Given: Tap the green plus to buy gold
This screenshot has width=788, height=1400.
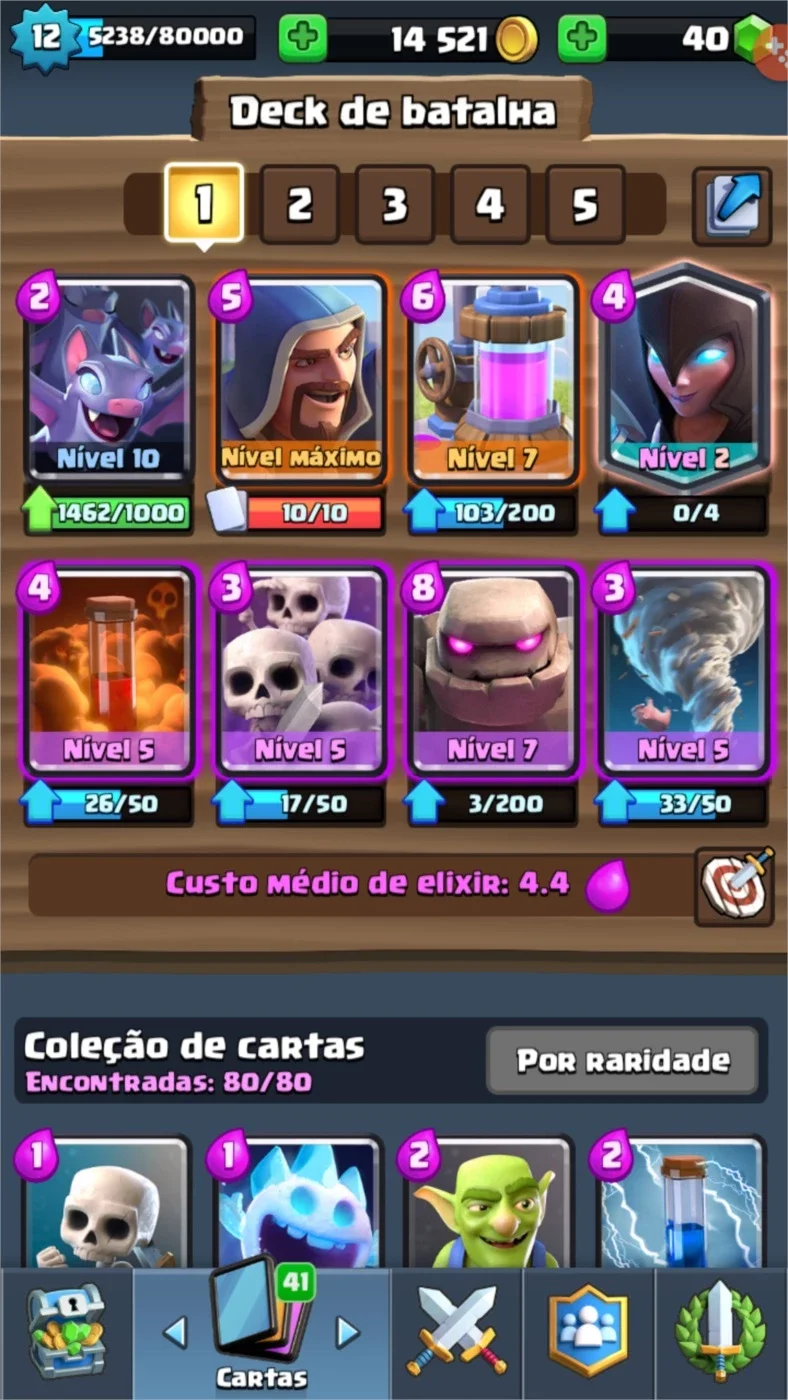Looking at the screenshot, I should click(x=302, y=39).
